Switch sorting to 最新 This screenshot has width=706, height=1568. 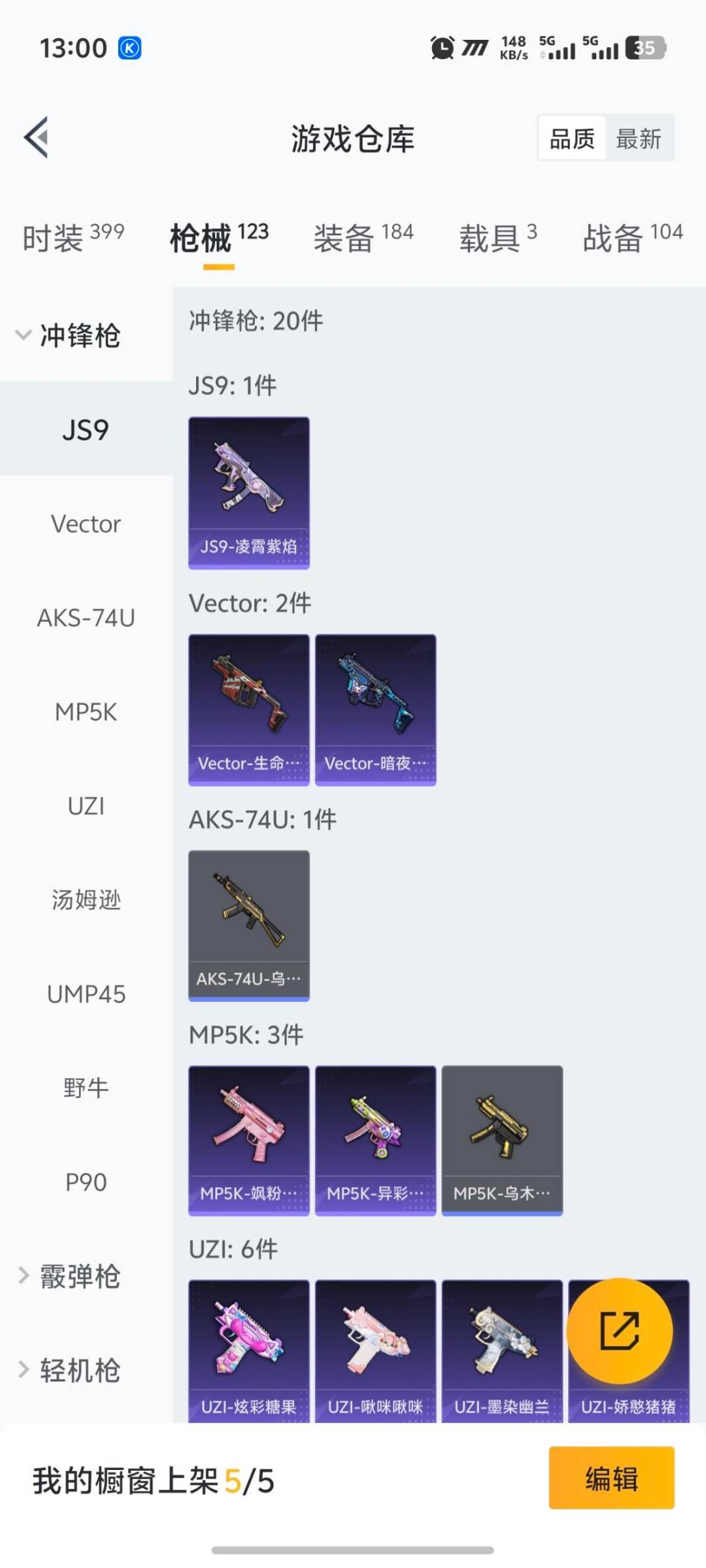click(640, 138)
